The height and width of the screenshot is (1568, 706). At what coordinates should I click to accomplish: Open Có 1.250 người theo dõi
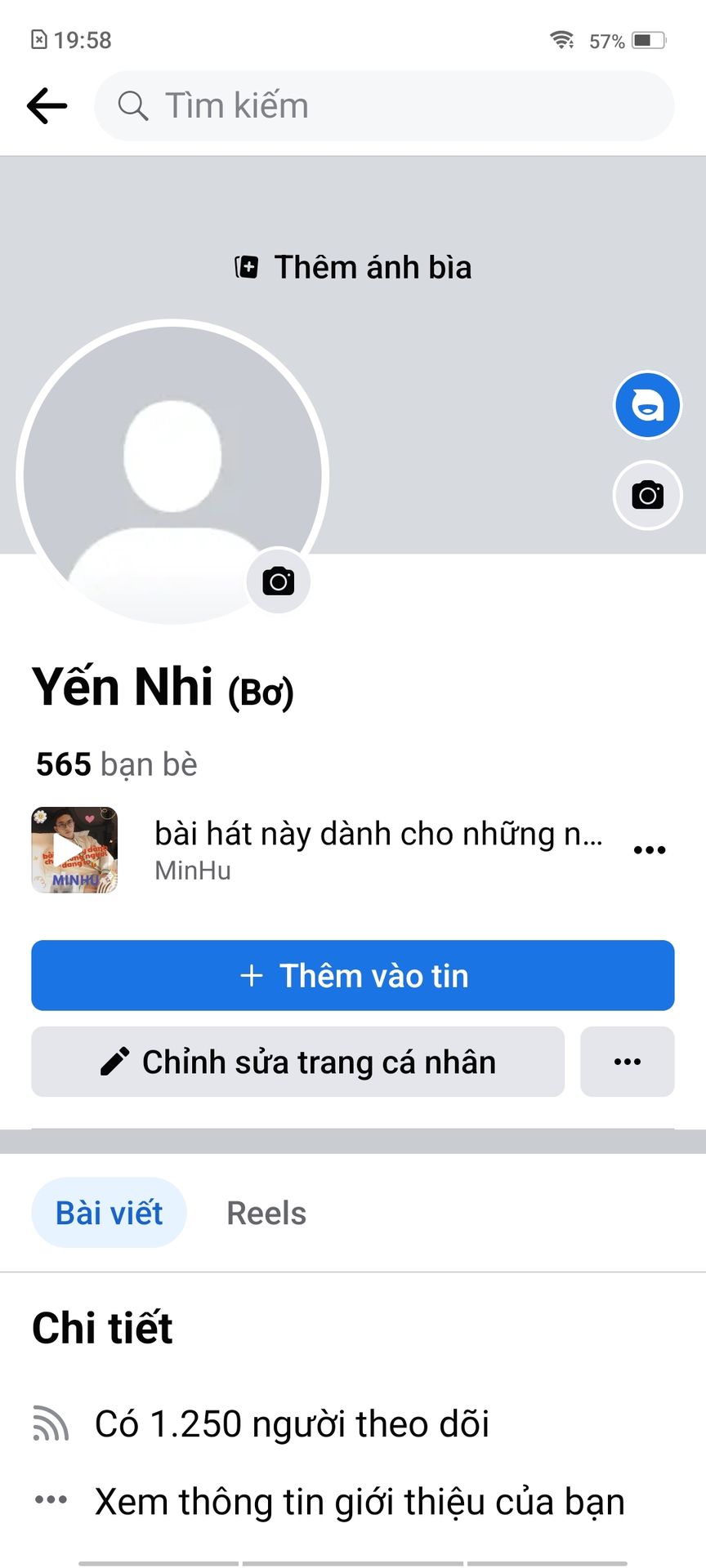(292, 1423)
